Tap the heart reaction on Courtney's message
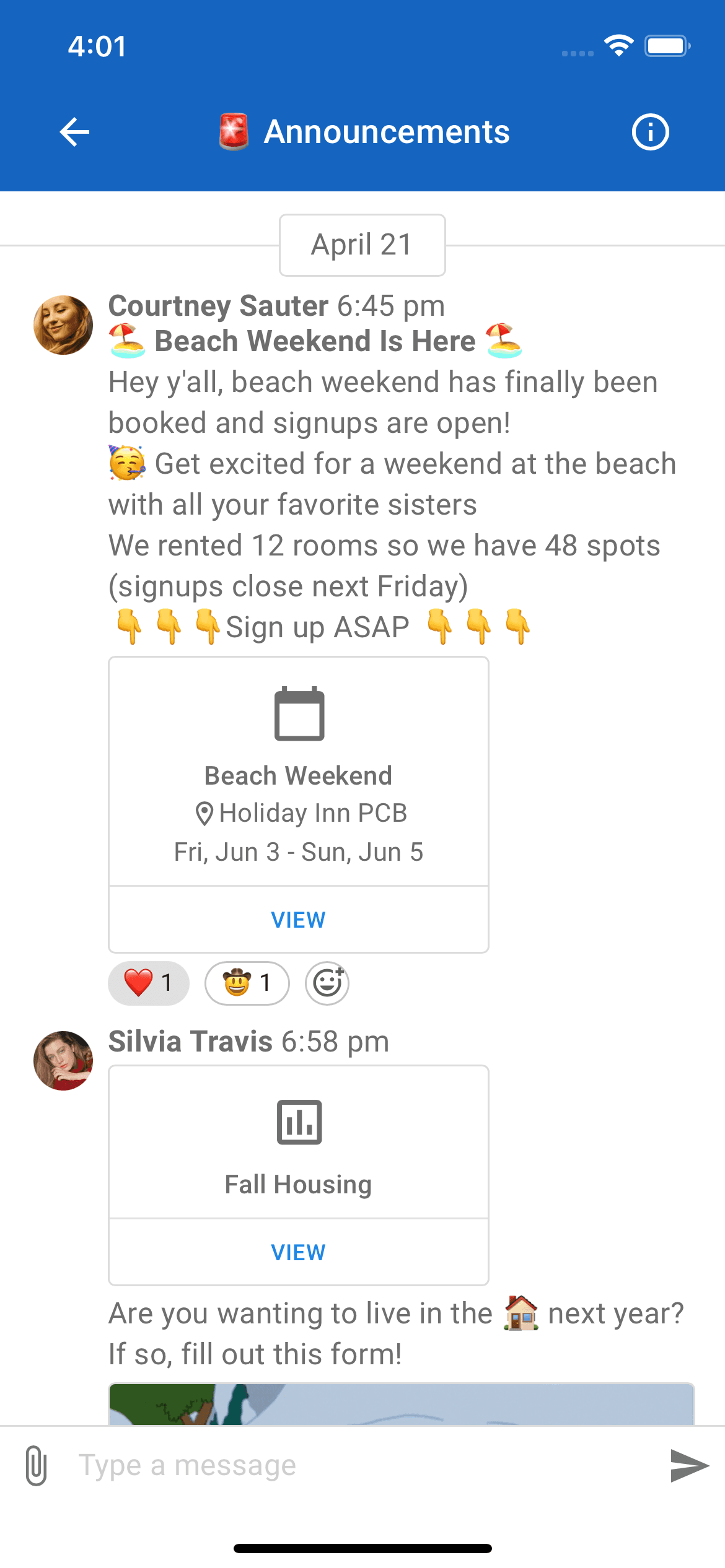Screen dimensions: 725x1568 pos(149,983)
